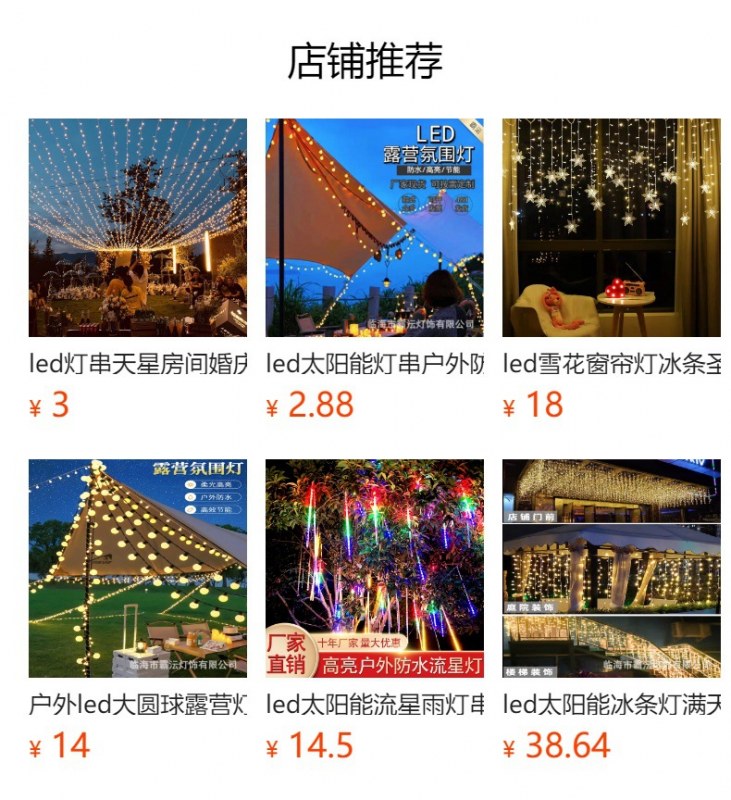Open the led灯串天星房间婚庆 product priced ¥3
This screenshot has height=800, width=731.
tap(137, 228)
